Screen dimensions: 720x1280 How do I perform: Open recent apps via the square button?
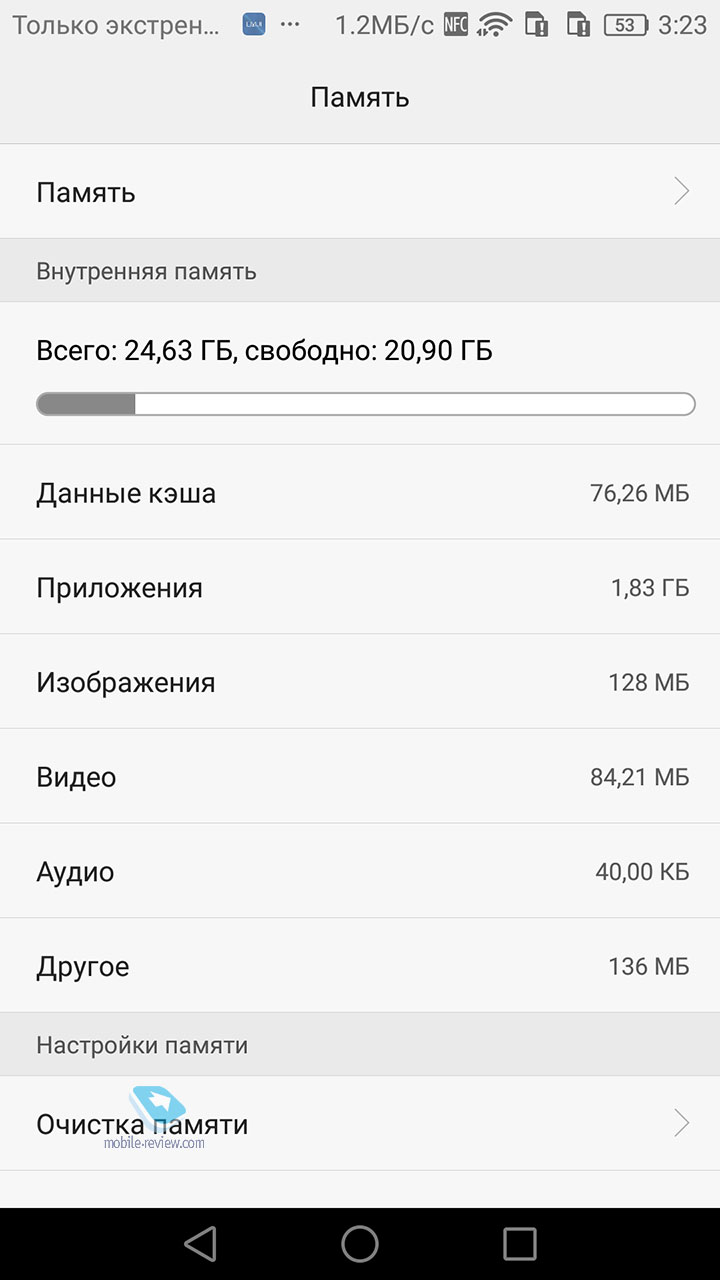[x=520, y=1244]
